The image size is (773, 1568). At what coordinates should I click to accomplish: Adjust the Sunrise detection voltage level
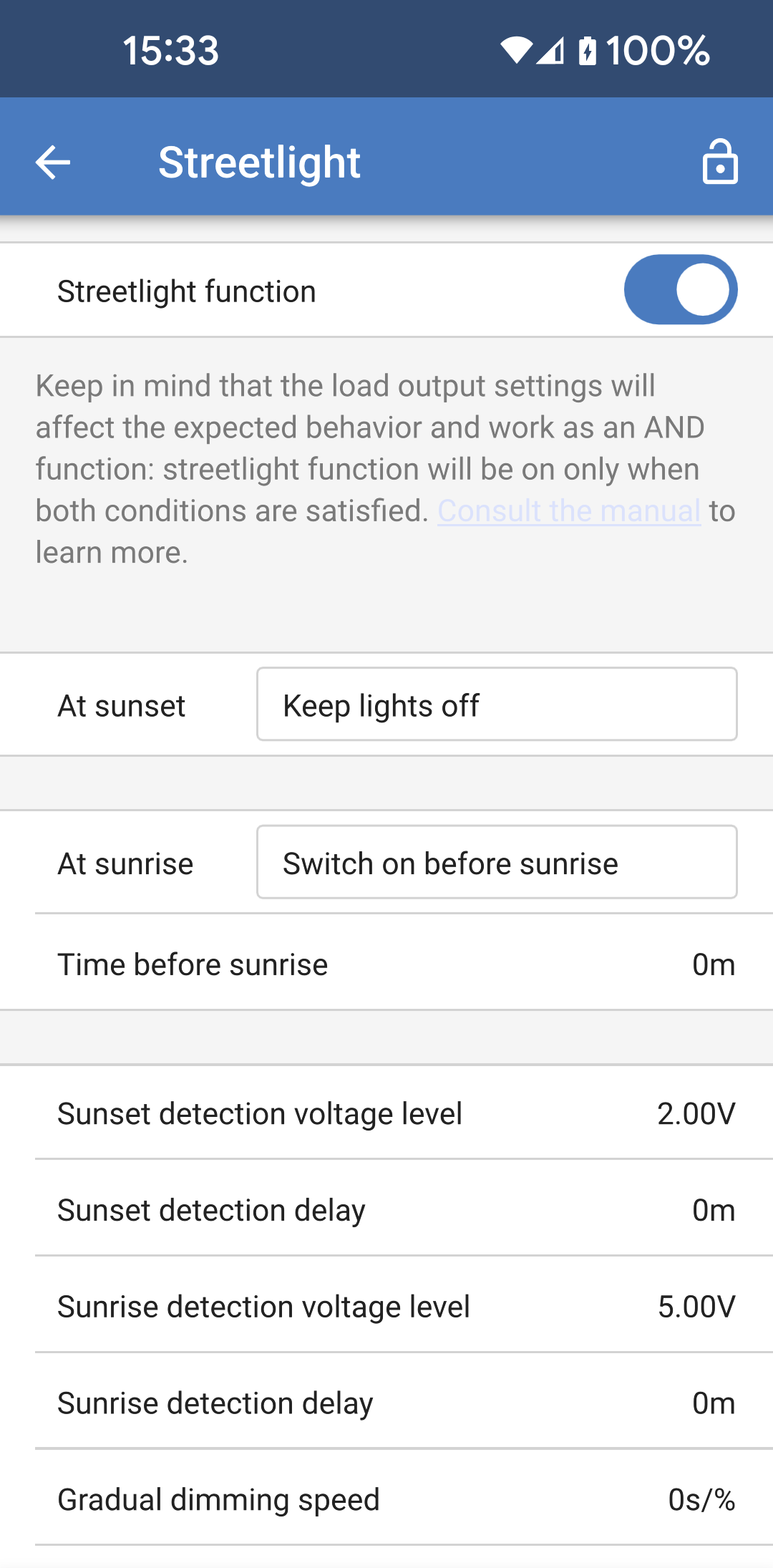(x=386, y=1307)
